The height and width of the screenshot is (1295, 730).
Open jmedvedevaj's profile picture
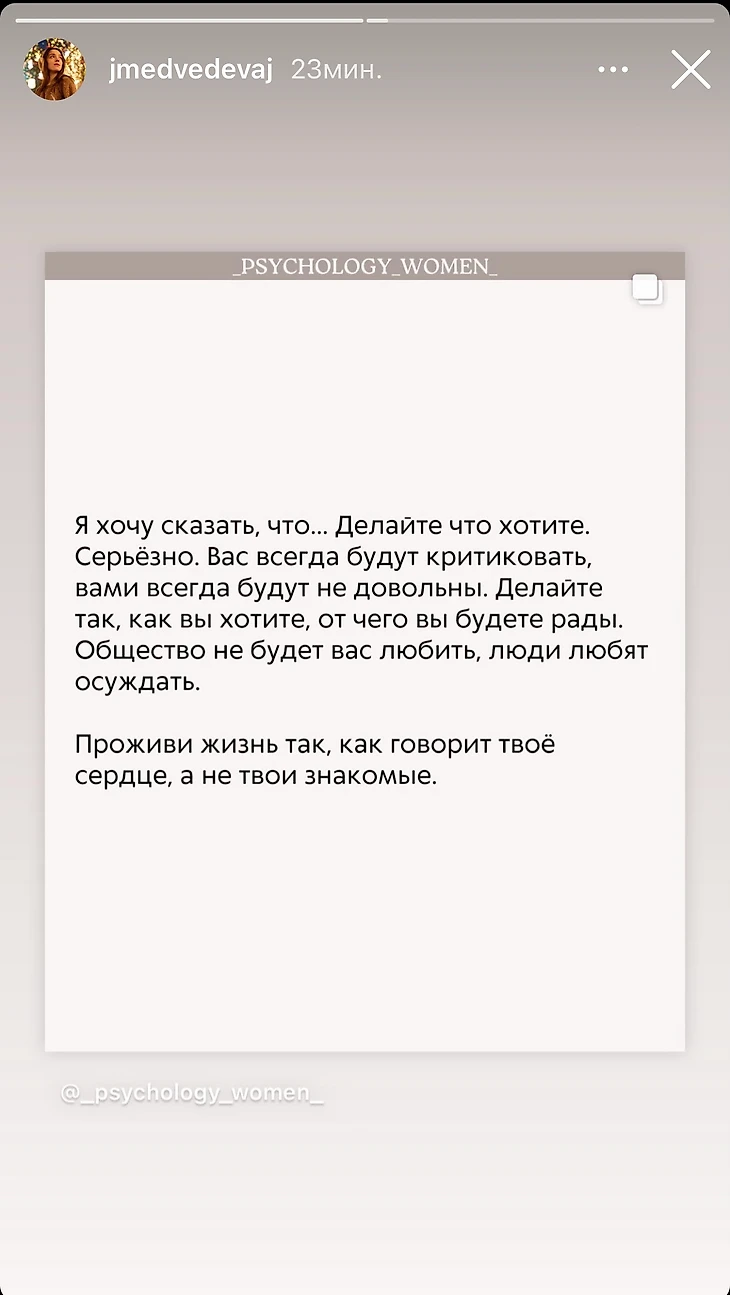click(x=54, y=70)
